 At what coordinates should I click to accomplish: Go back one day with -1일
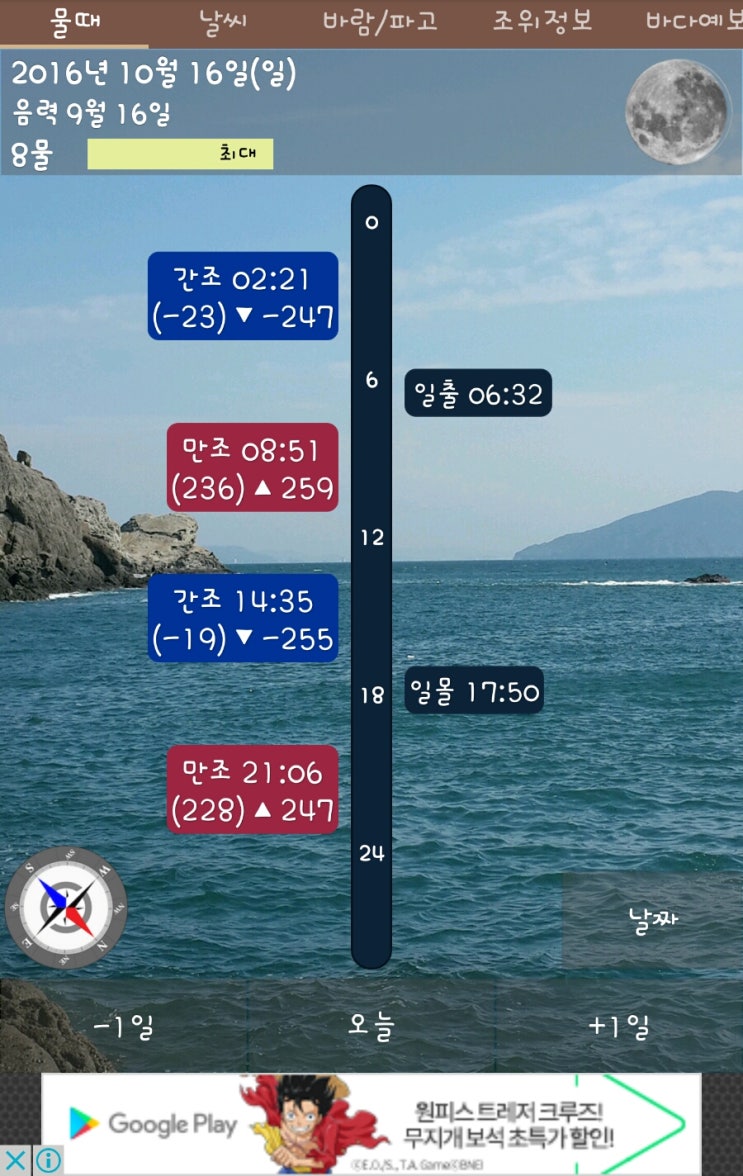123,1026
